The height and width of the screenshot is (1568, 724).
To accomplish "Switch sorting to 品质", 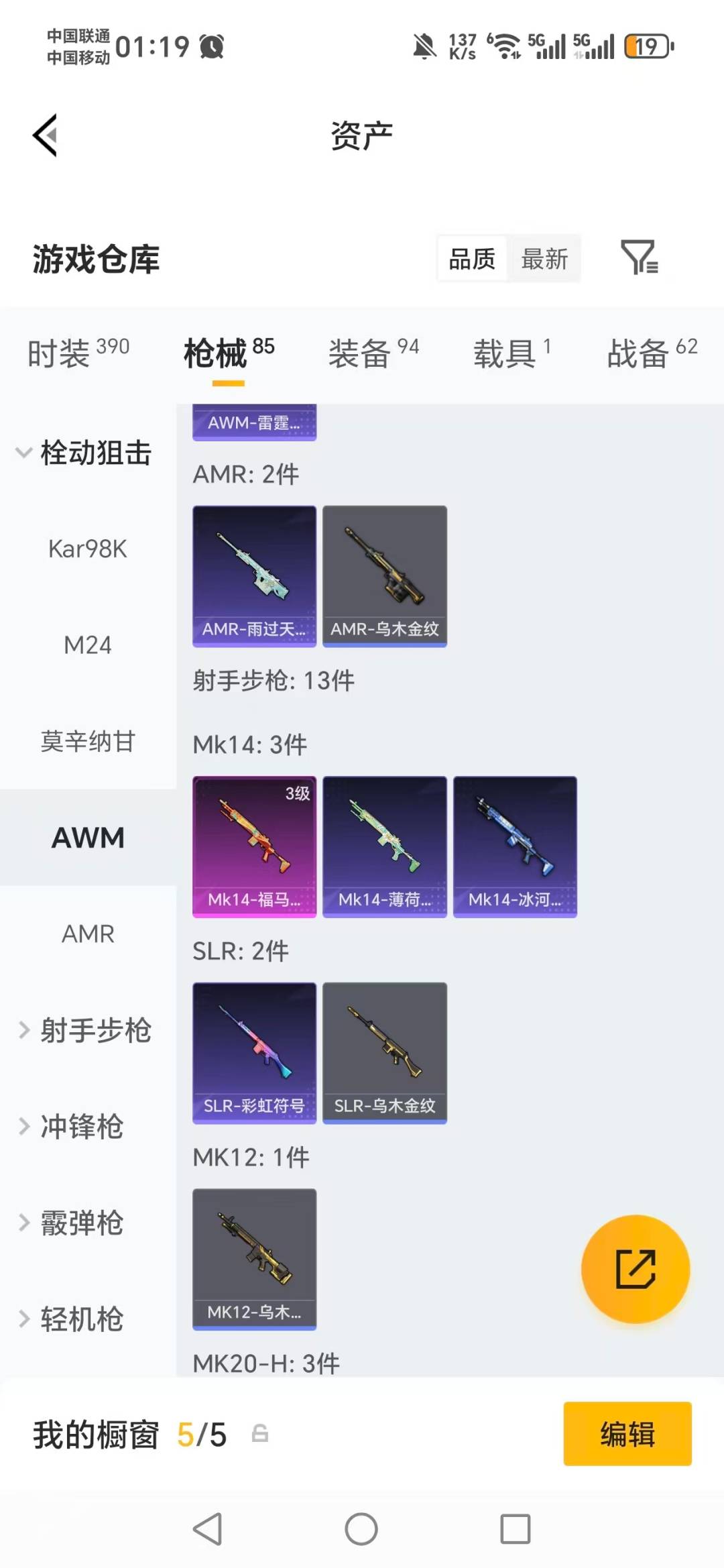I will [x=472, y=258].
